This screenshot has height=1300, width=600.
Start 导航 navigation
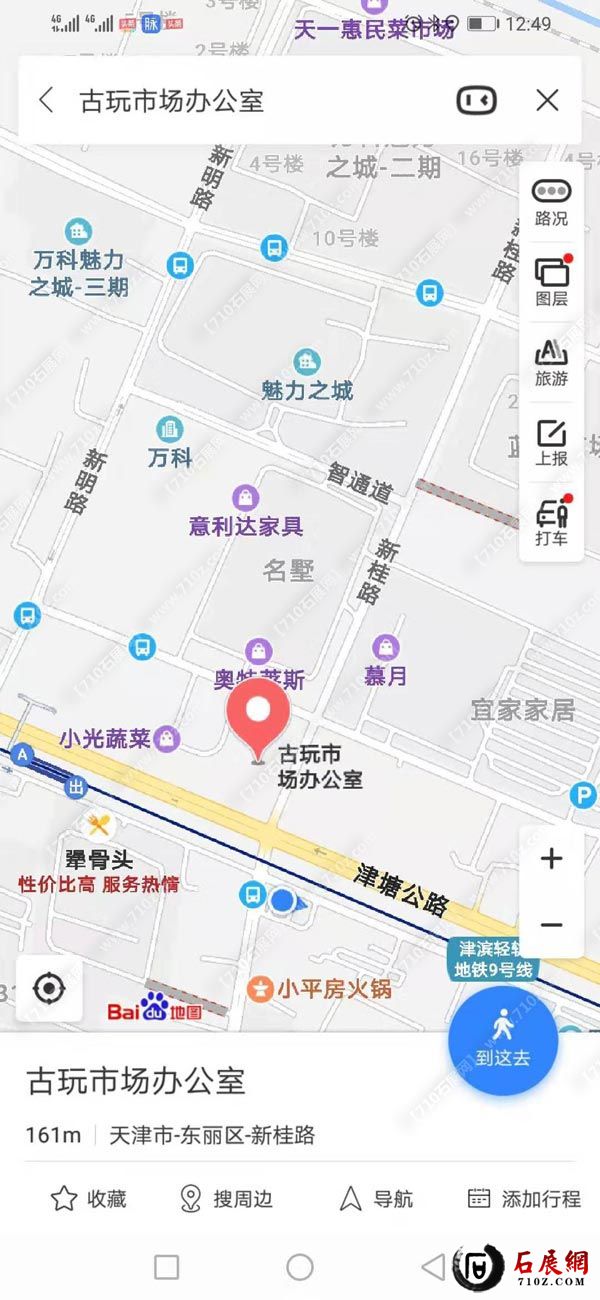click(x=375, y=1198)
